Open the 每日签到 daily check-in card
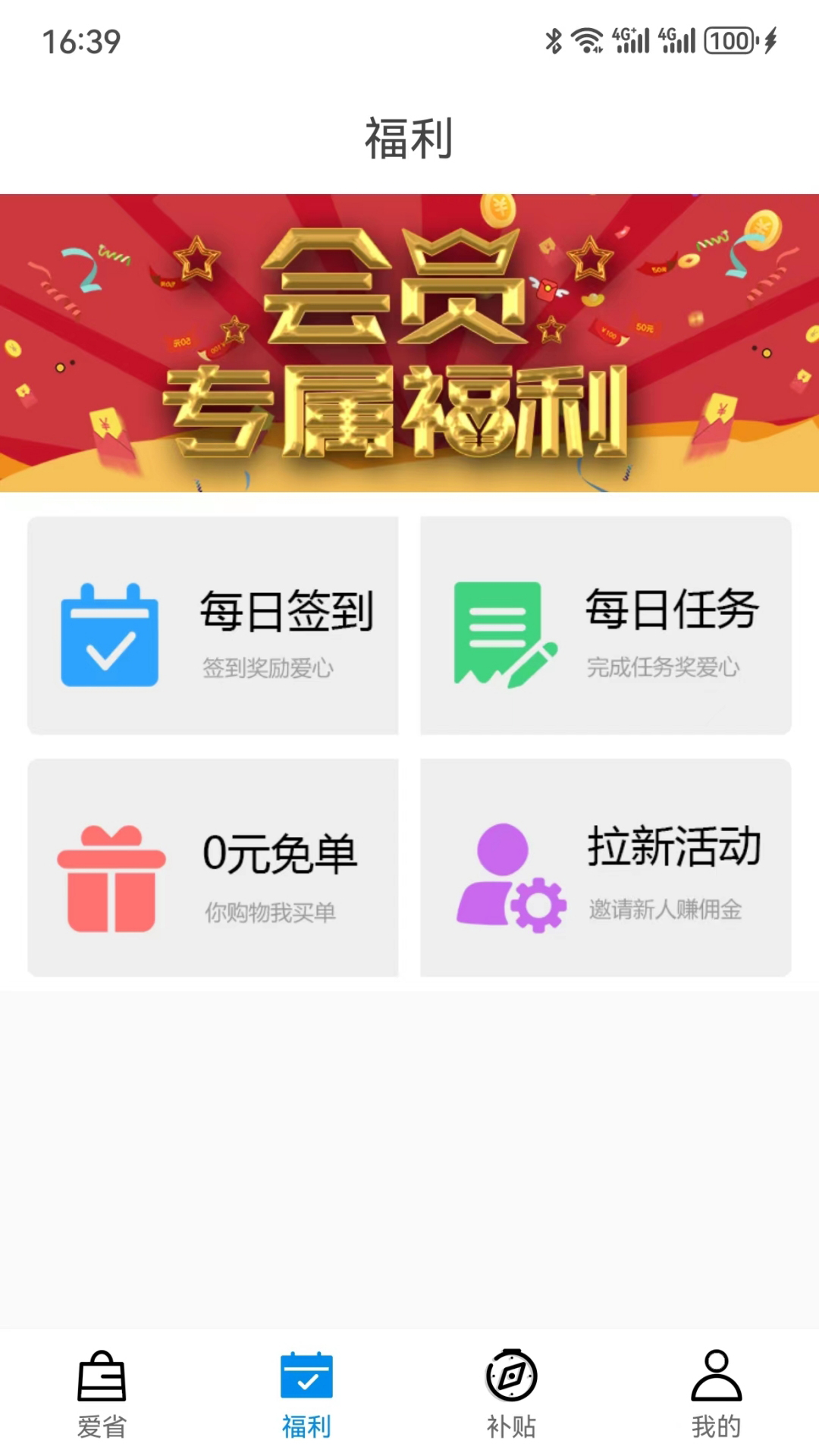 click(x=213, y=626)
